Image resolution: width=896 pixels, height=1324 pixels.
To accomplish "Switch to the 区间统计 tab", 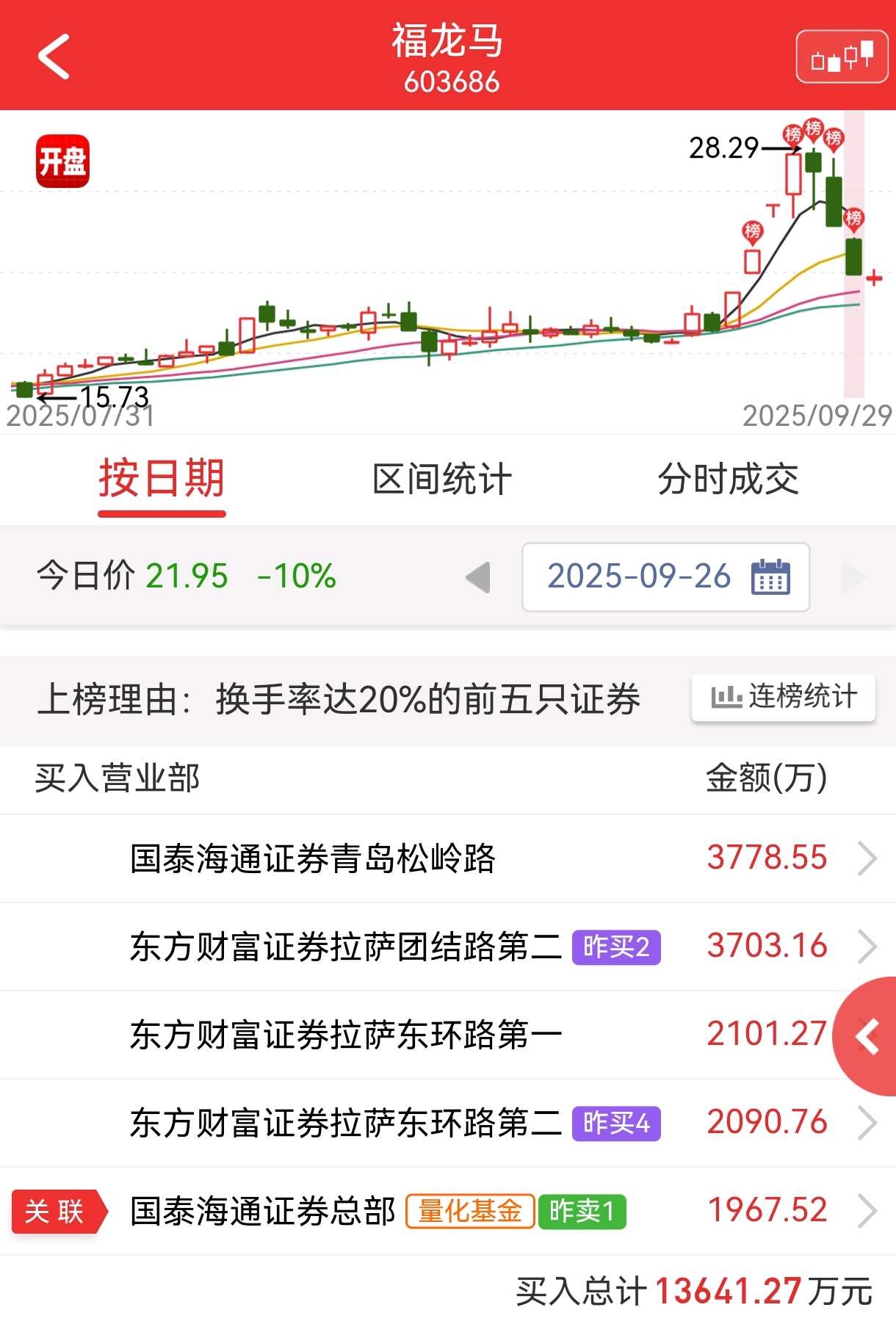I will pos(441,480).
